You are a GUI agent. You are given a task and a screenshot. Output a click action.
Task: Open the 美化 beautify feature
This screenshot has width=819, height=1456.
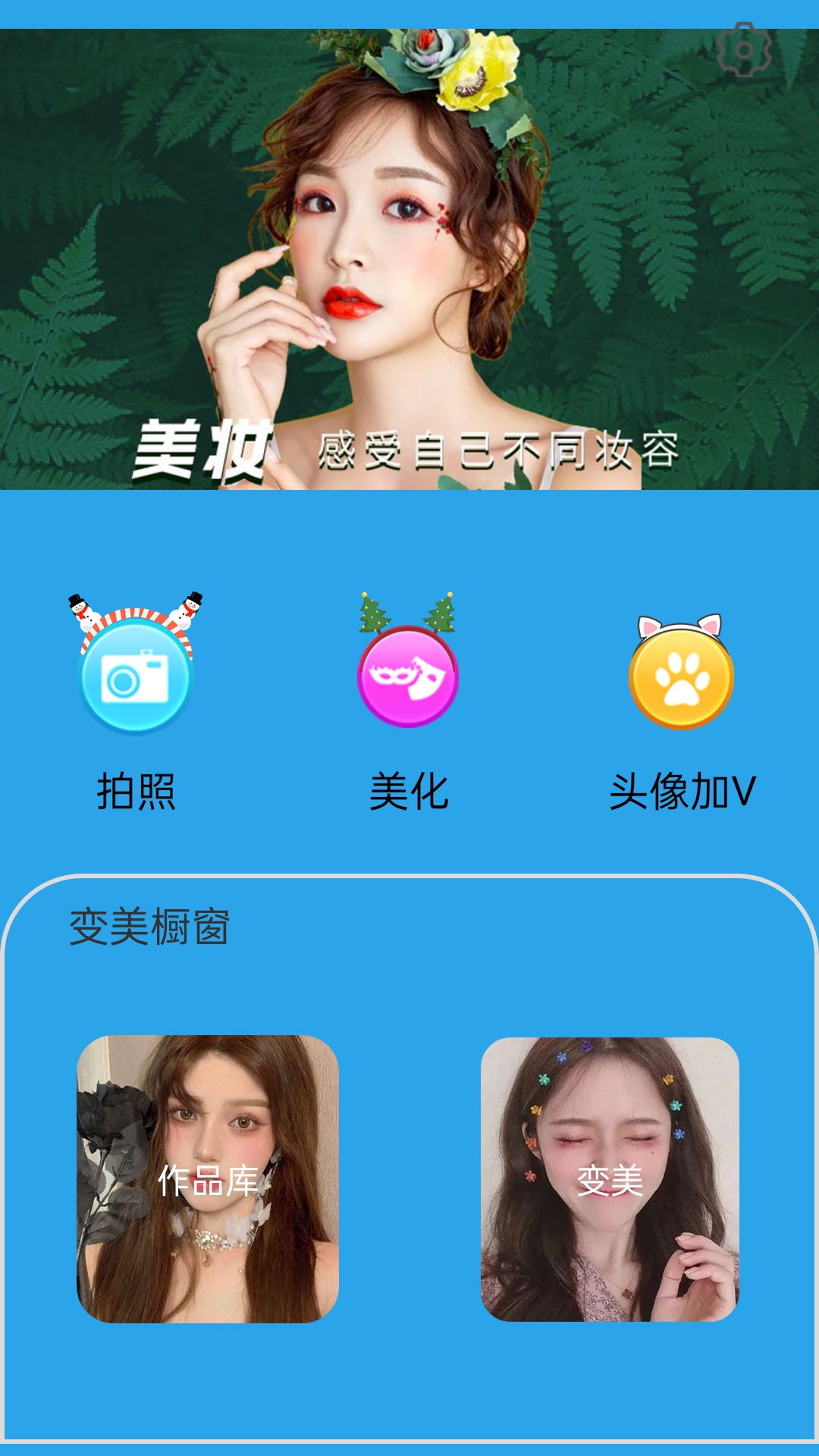tap(408, 675)
